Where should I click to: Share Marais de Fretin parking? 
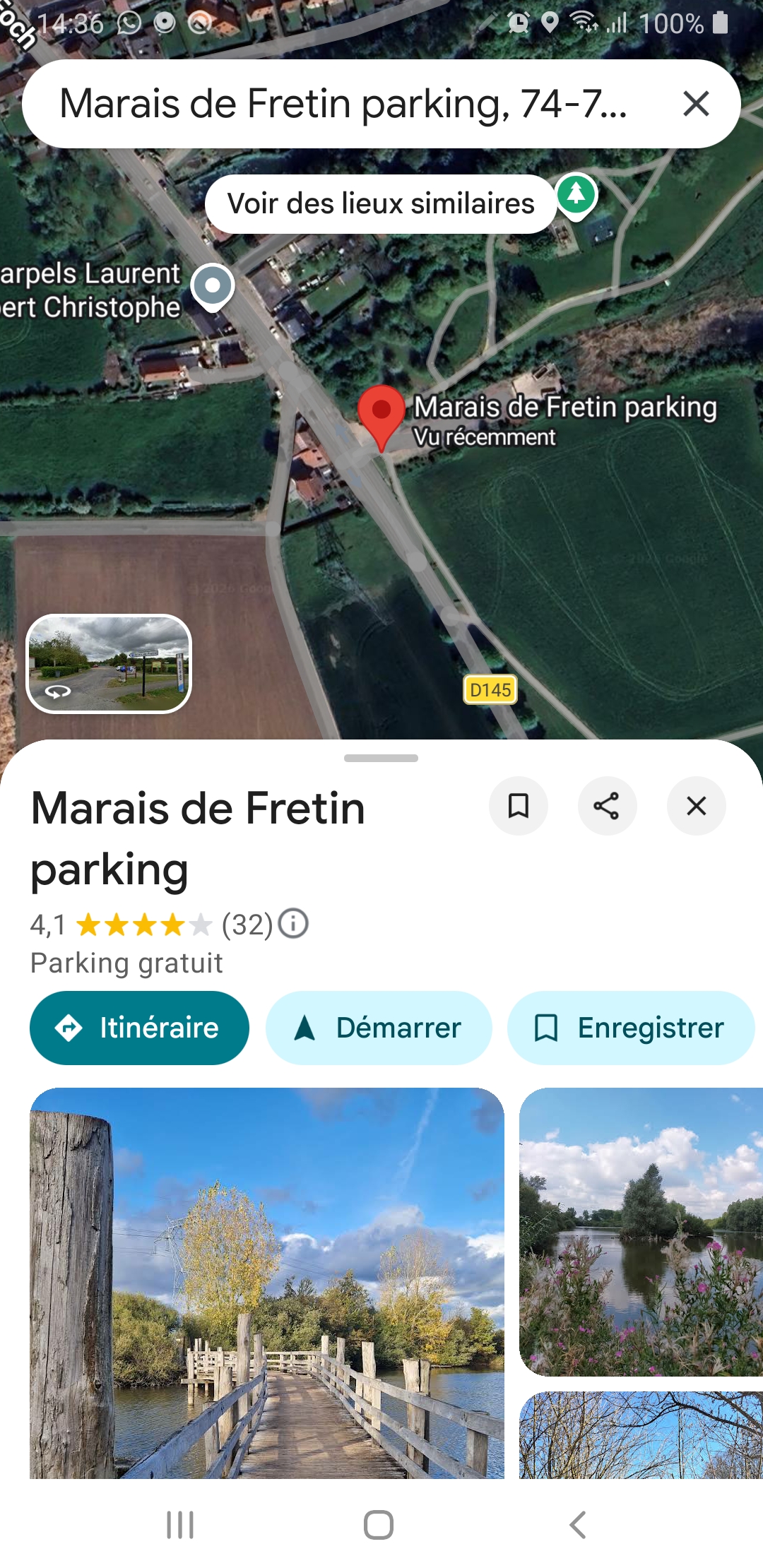607,806
